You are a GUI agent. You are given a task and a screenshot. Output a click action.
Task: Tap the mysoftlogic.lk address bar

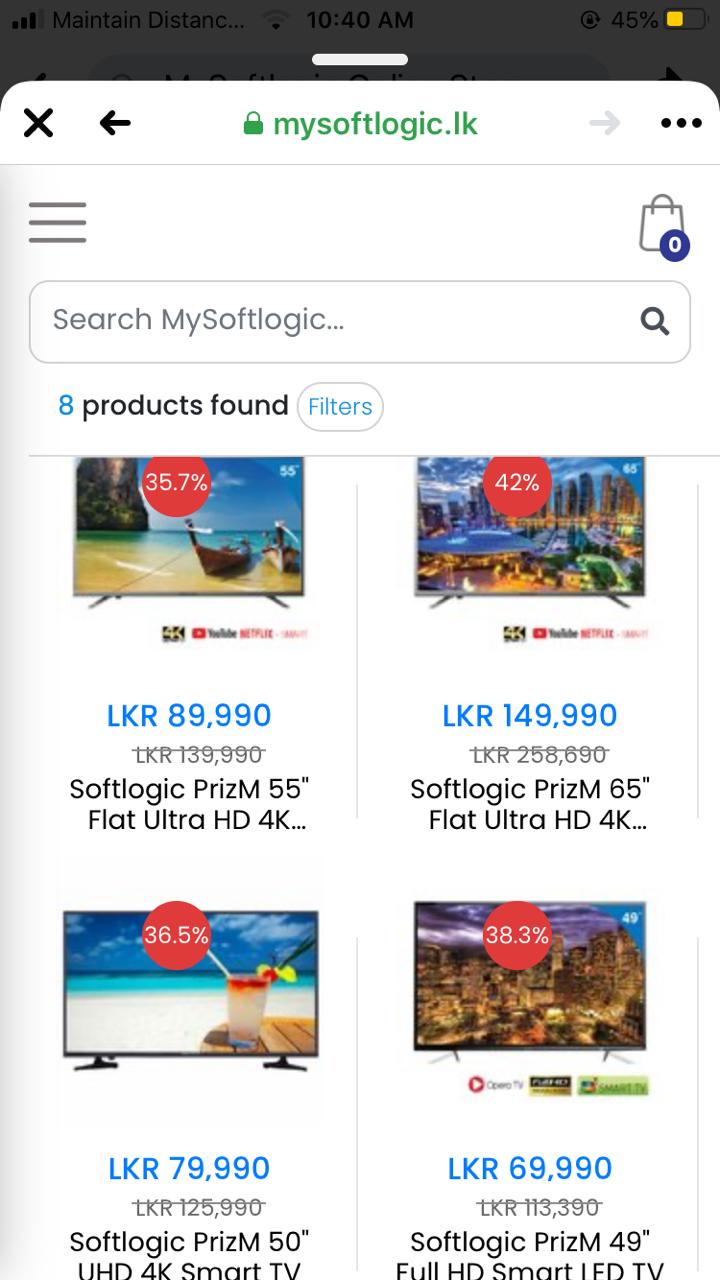361,124
